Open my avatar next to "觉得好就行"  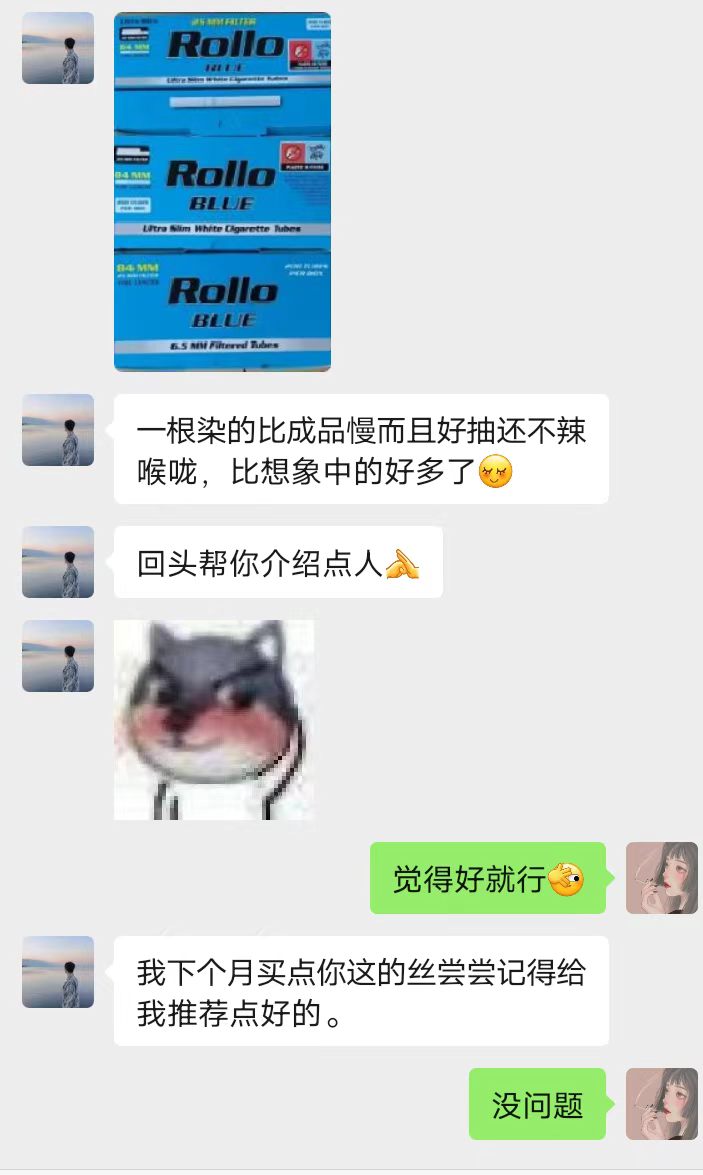661,878
